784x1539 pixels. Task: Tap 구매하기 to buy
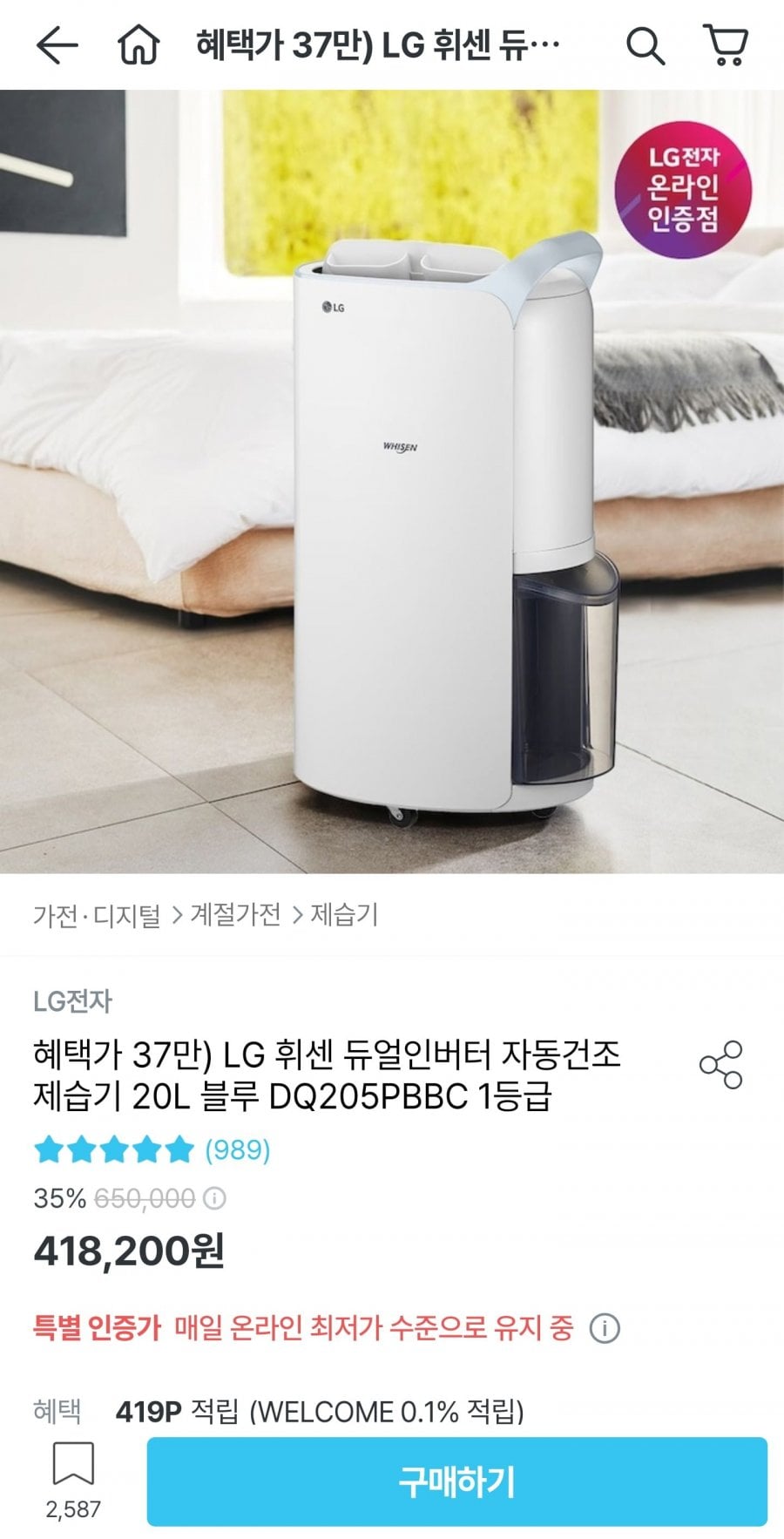point(456,1481)
